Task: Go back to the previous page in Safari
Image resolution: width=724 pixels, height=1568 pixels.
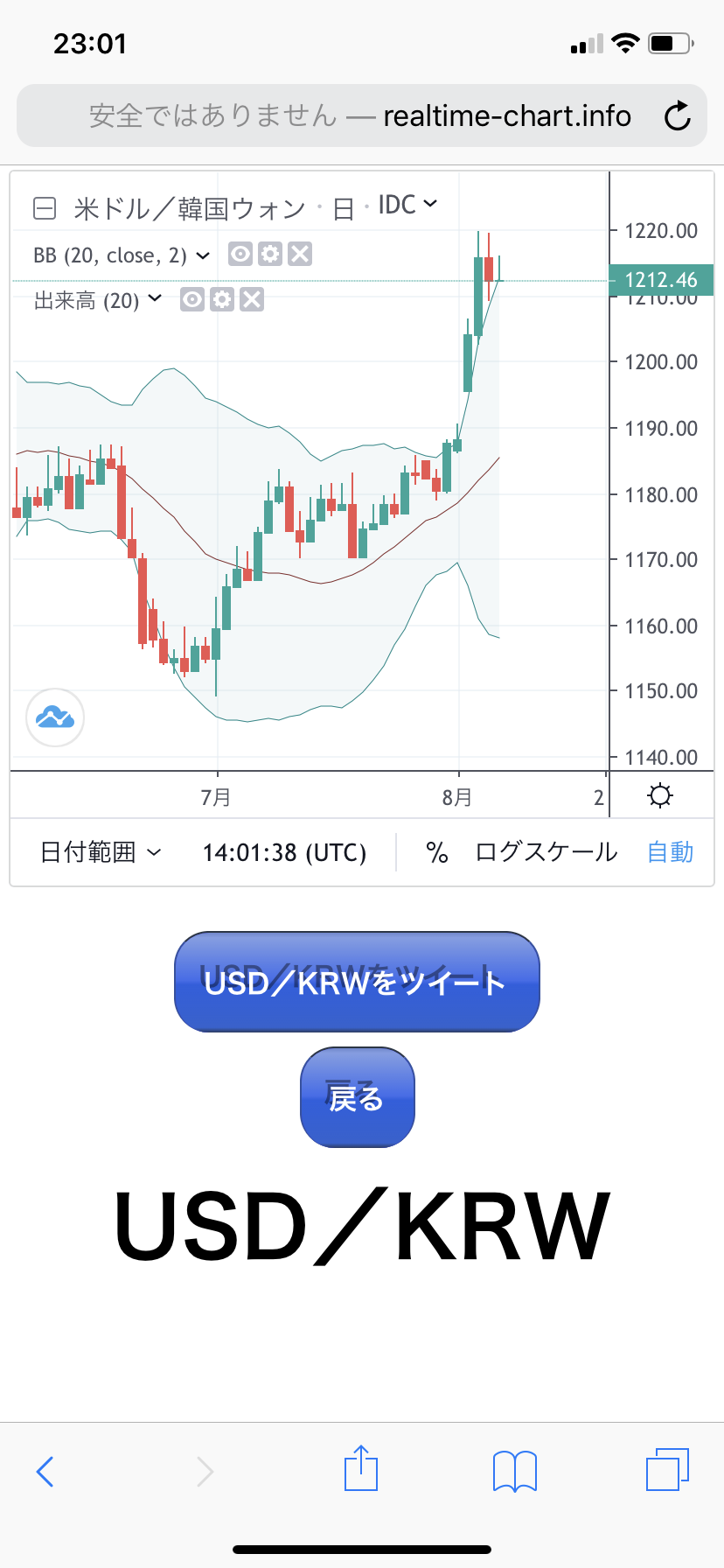Action: pyautogui.click(x=45, y=1472)
